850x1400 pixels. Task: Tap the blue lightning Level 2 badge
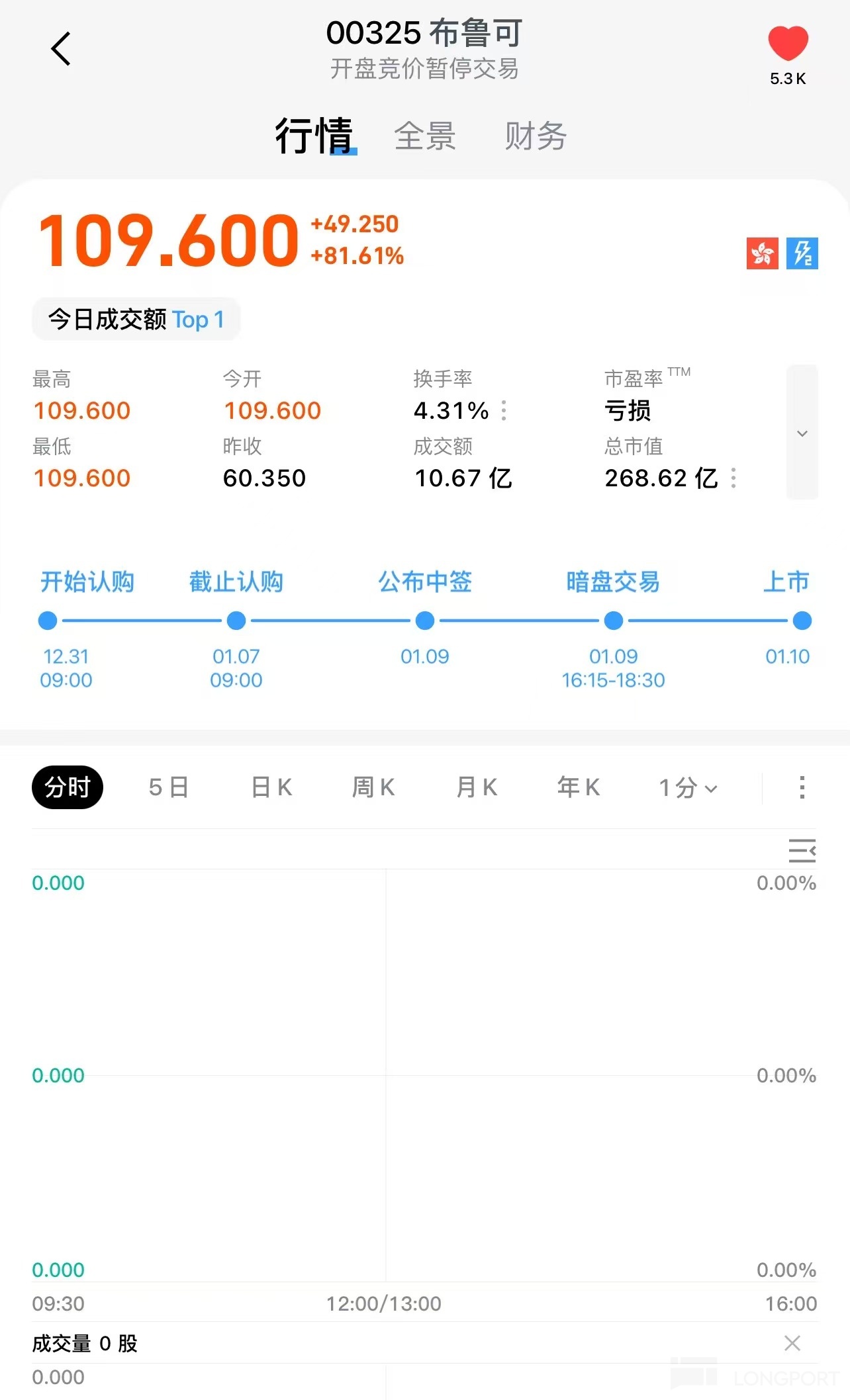[x=802, y=253]
